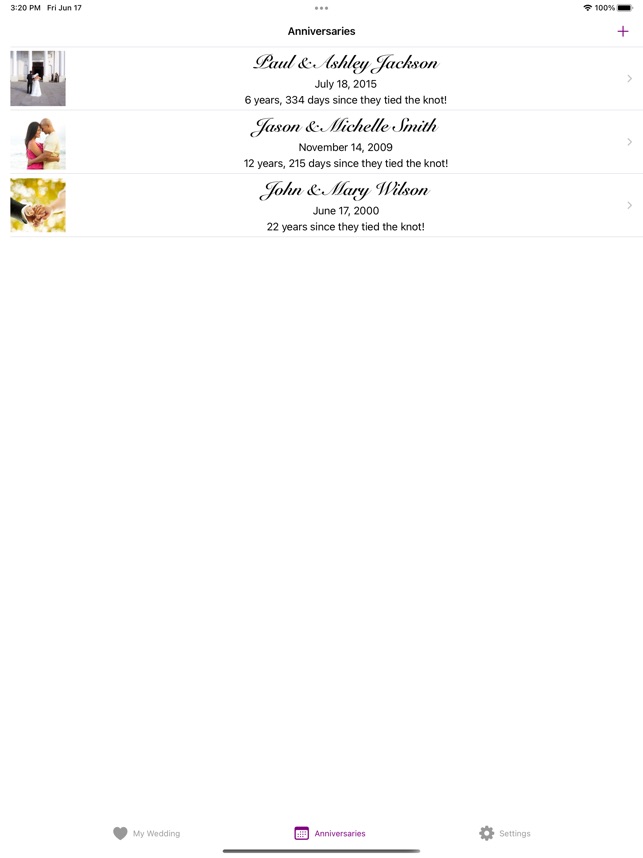Add a new anniversary with plus icon
Image resolution: width=643 pixels, height=858 pixels.
(x=623, y=32)
